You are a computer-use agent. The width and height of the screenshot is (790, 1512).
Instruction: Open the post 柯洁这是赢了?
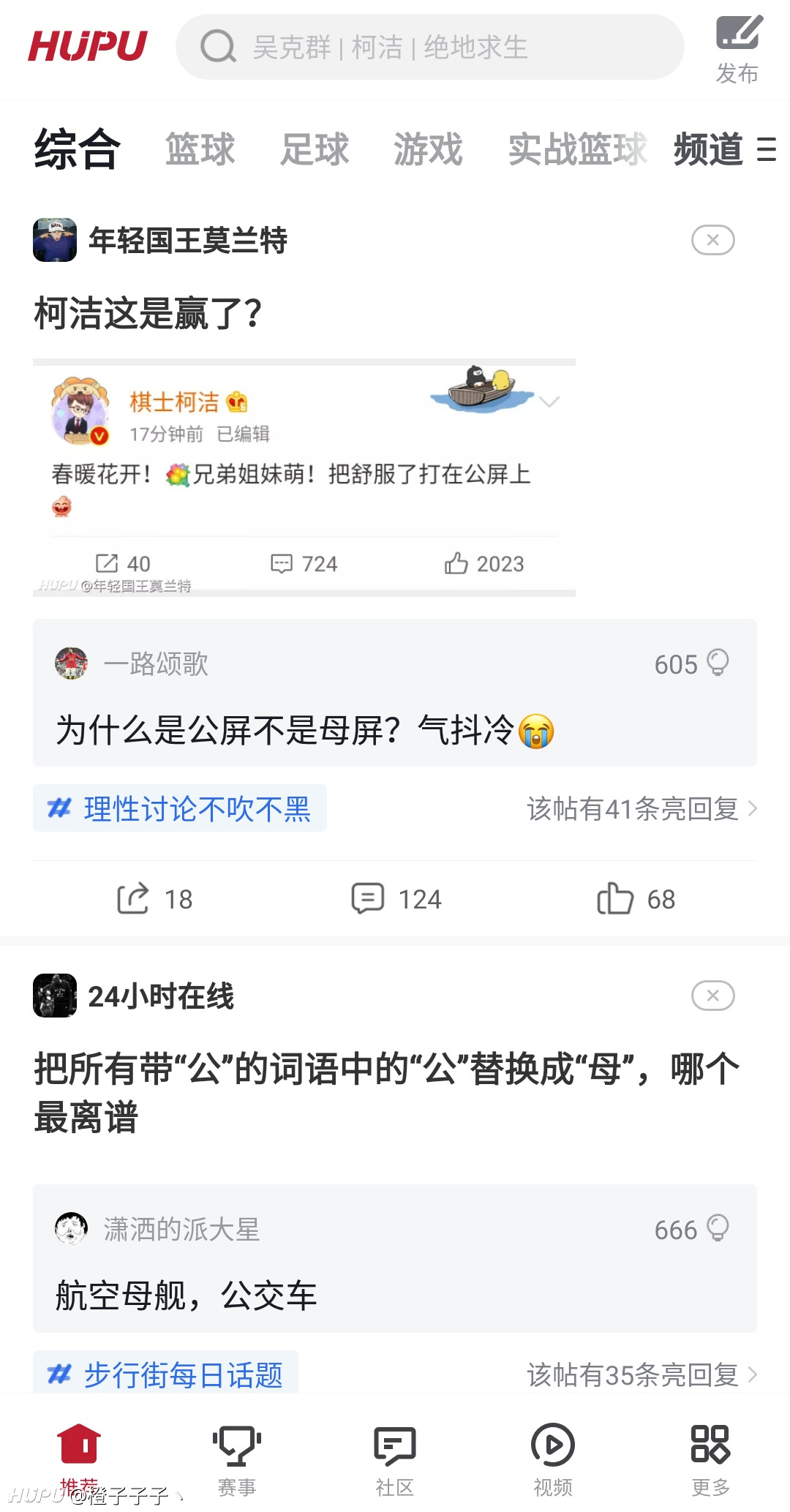pyautogui.click(x=148, y=313)
